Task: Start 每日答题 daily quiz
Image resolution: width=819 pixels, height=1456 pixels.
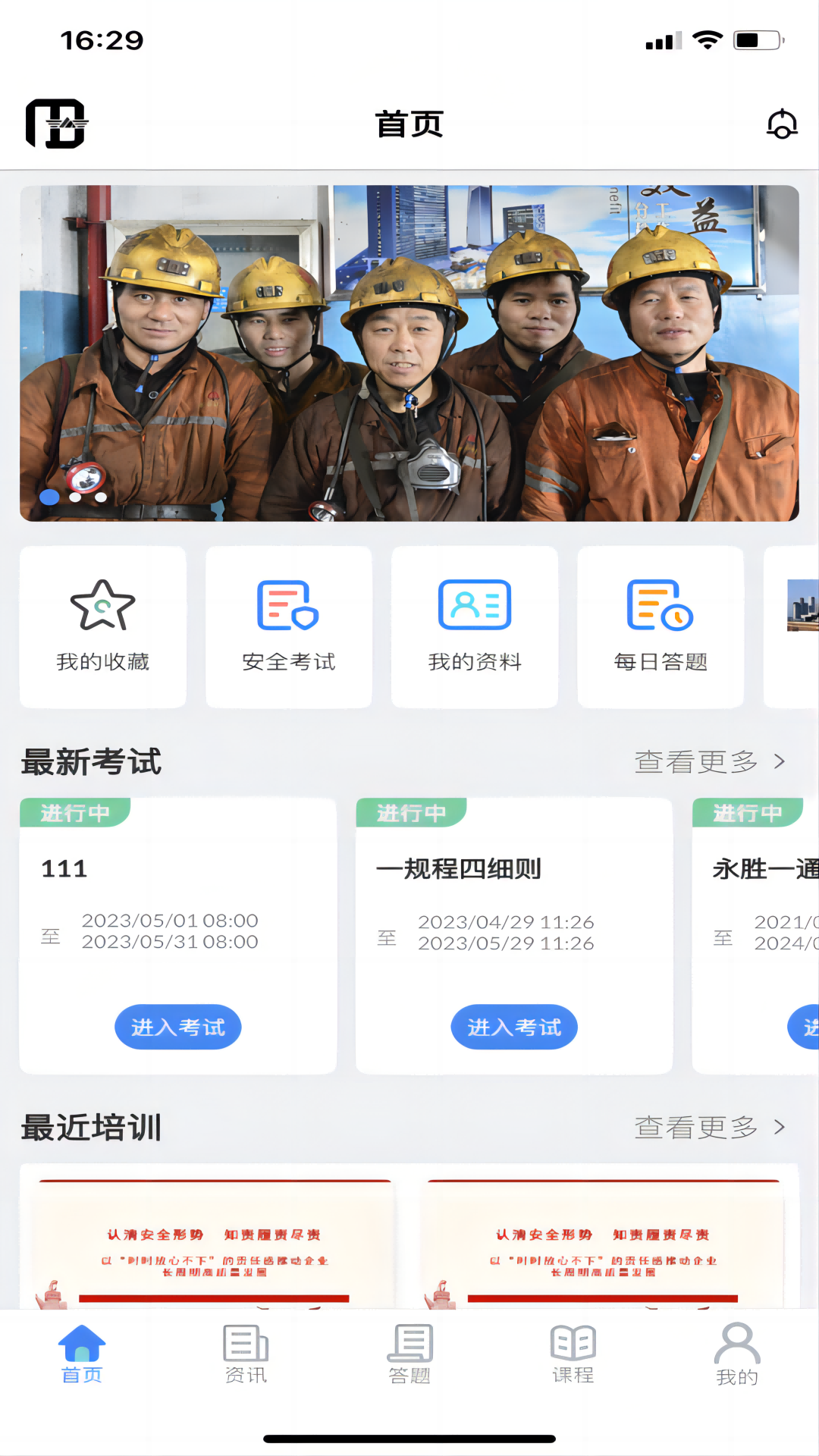Action: tap(661, 627)
